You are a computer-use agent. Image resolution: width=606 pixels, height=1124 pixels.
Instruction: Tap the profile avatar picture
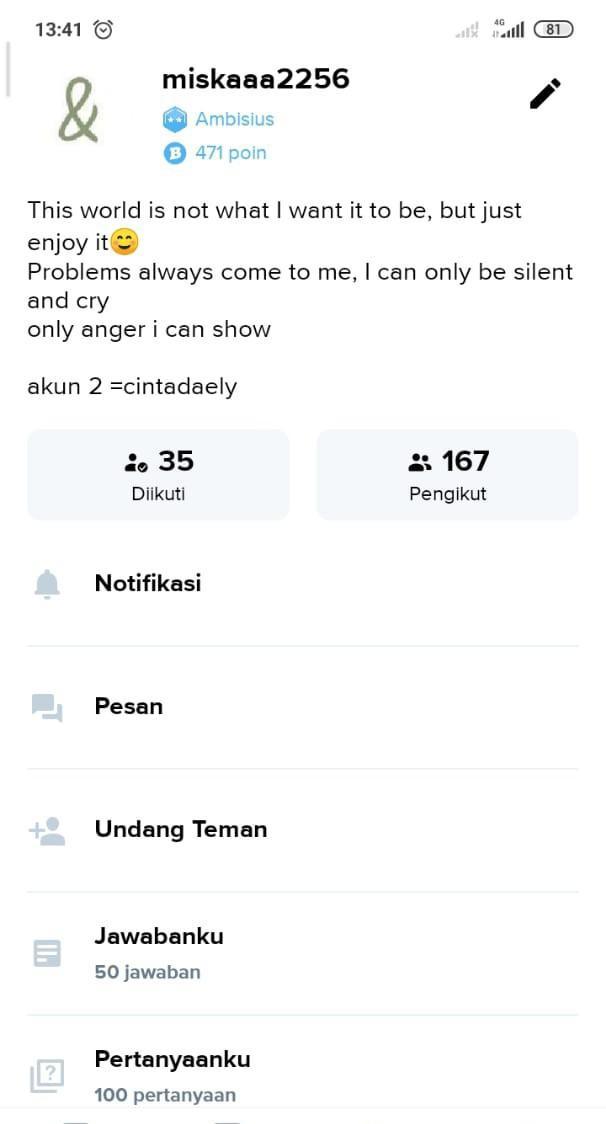[x=79, y=111]
